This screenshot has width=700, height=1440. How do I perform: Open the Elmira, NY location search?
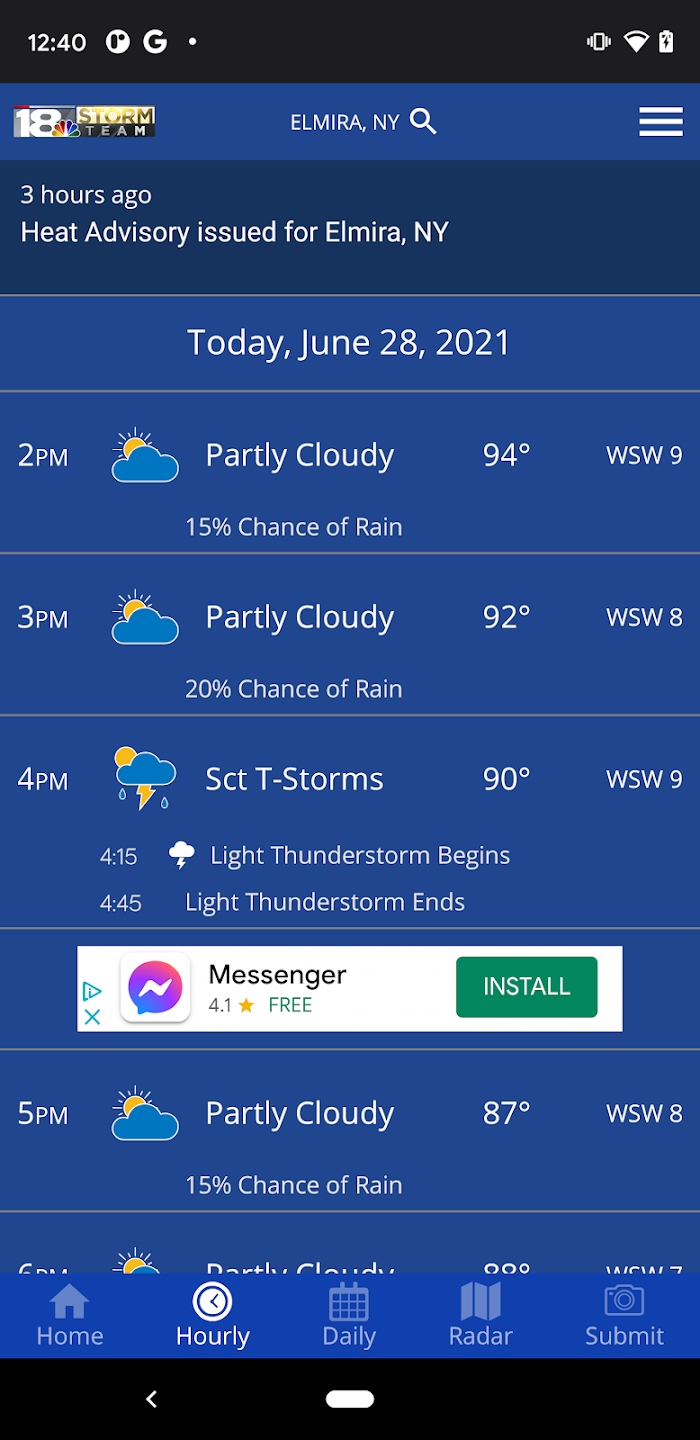coord(363,122)
